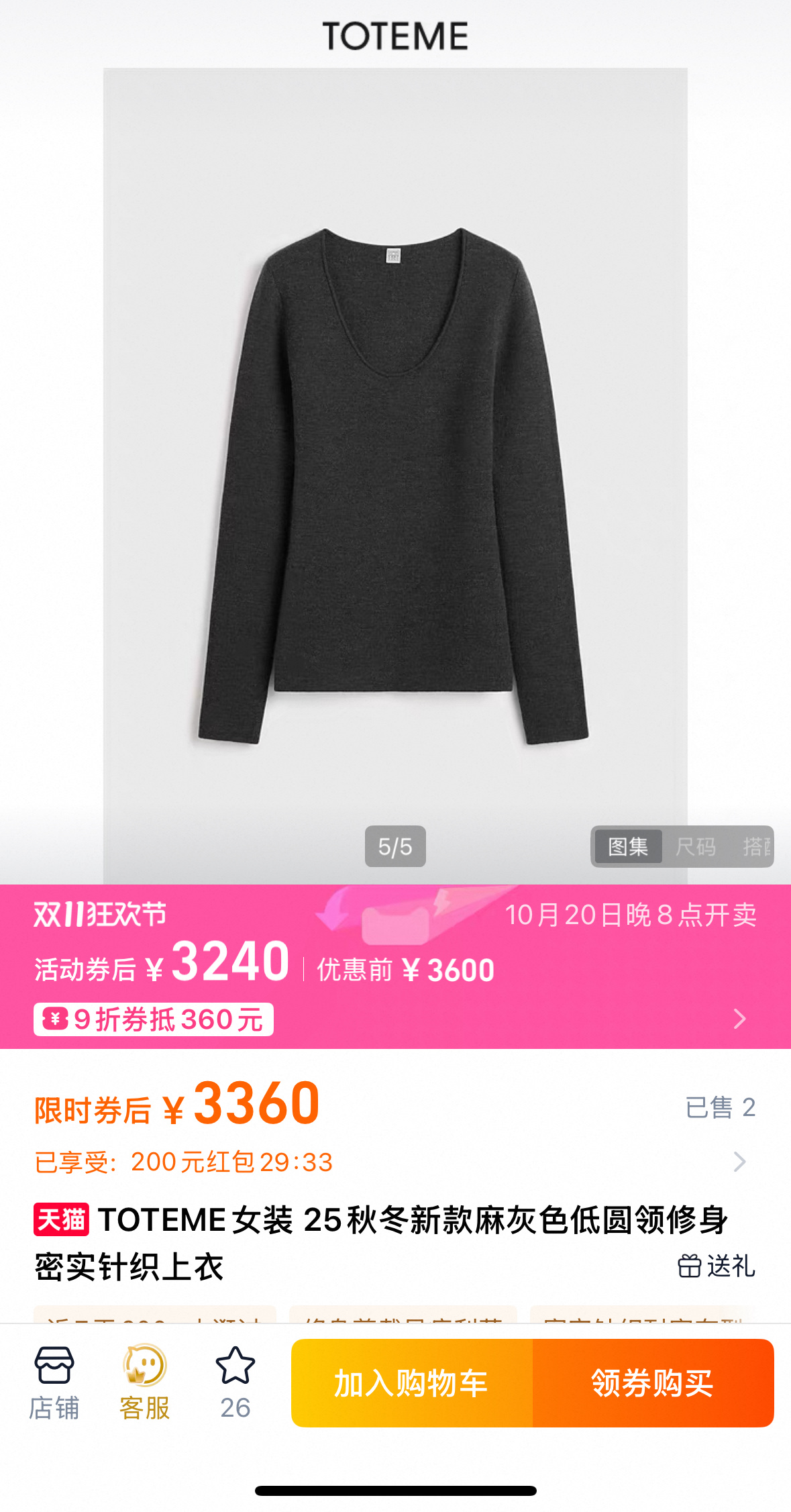Switch to the 尺码 size tab

pyautogui.click(x=698, y=847)
